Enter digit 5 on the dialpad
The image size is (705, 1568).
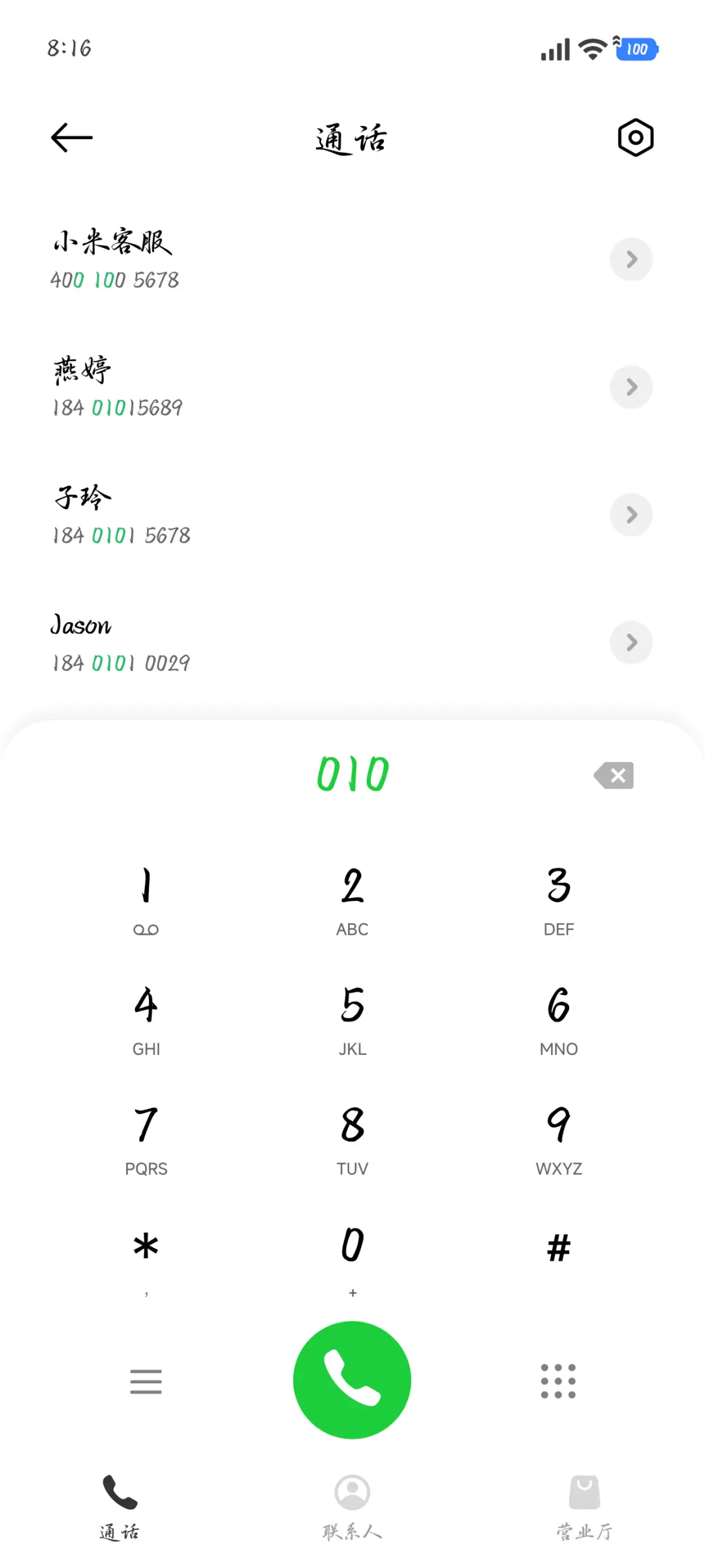pos(352,1018)
